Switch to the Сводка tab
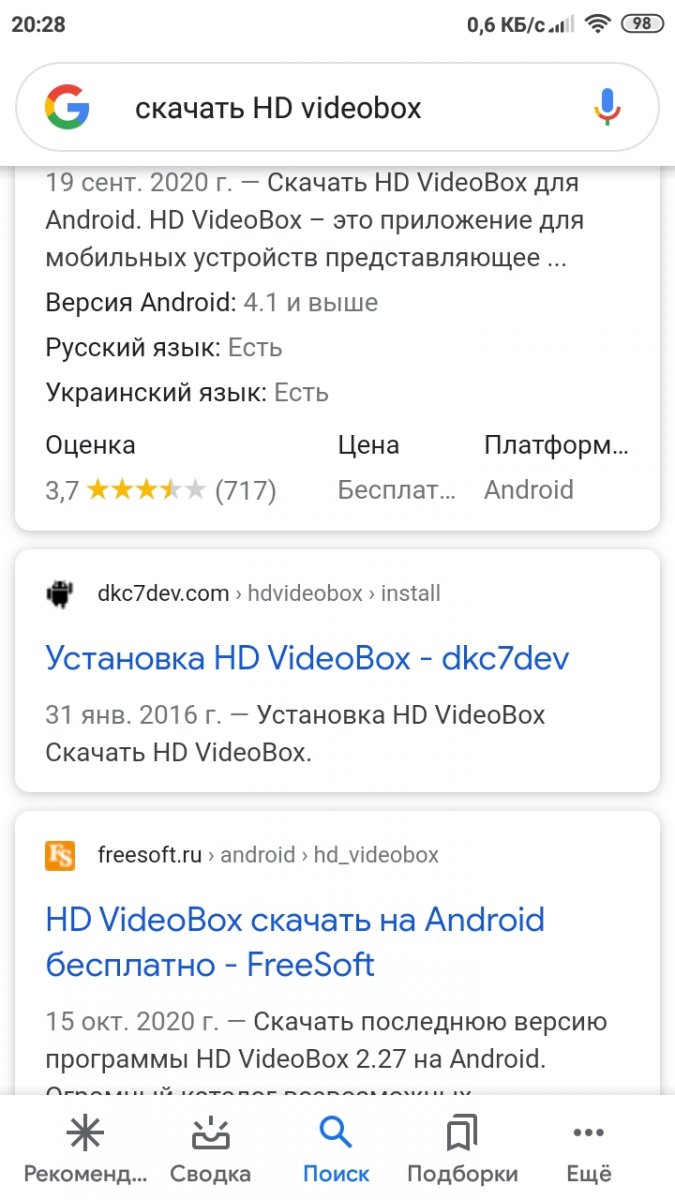Image resolution: width=675 pixels, height=1200 pixels. tap(210, 1149)
